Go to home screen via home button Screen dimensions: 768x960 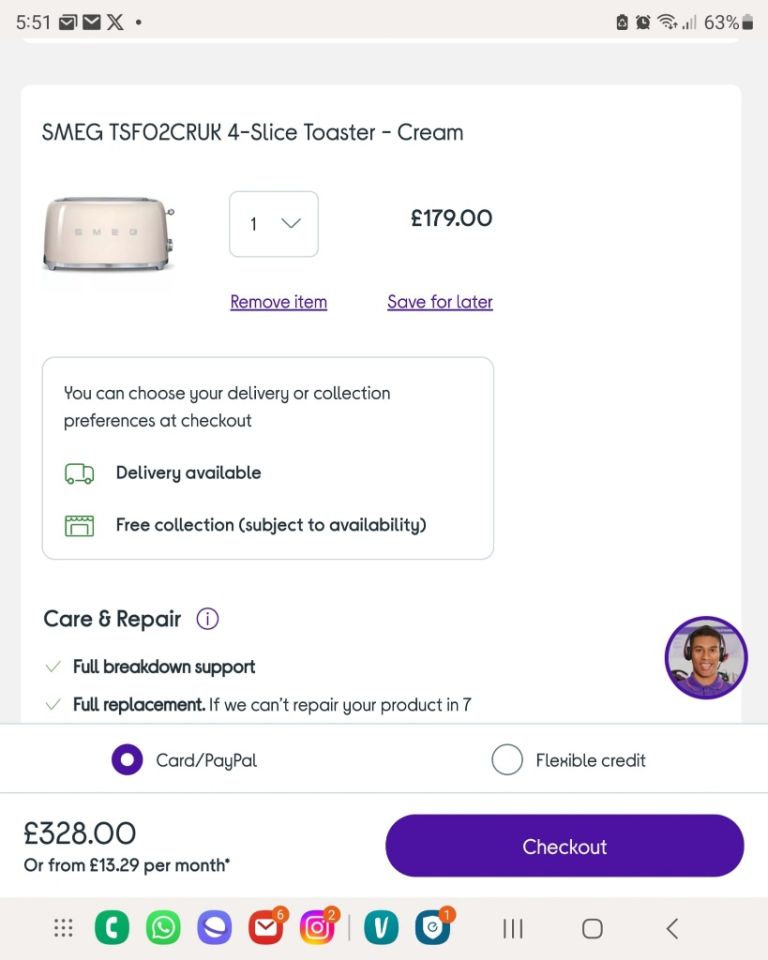(x=592, y=928)
